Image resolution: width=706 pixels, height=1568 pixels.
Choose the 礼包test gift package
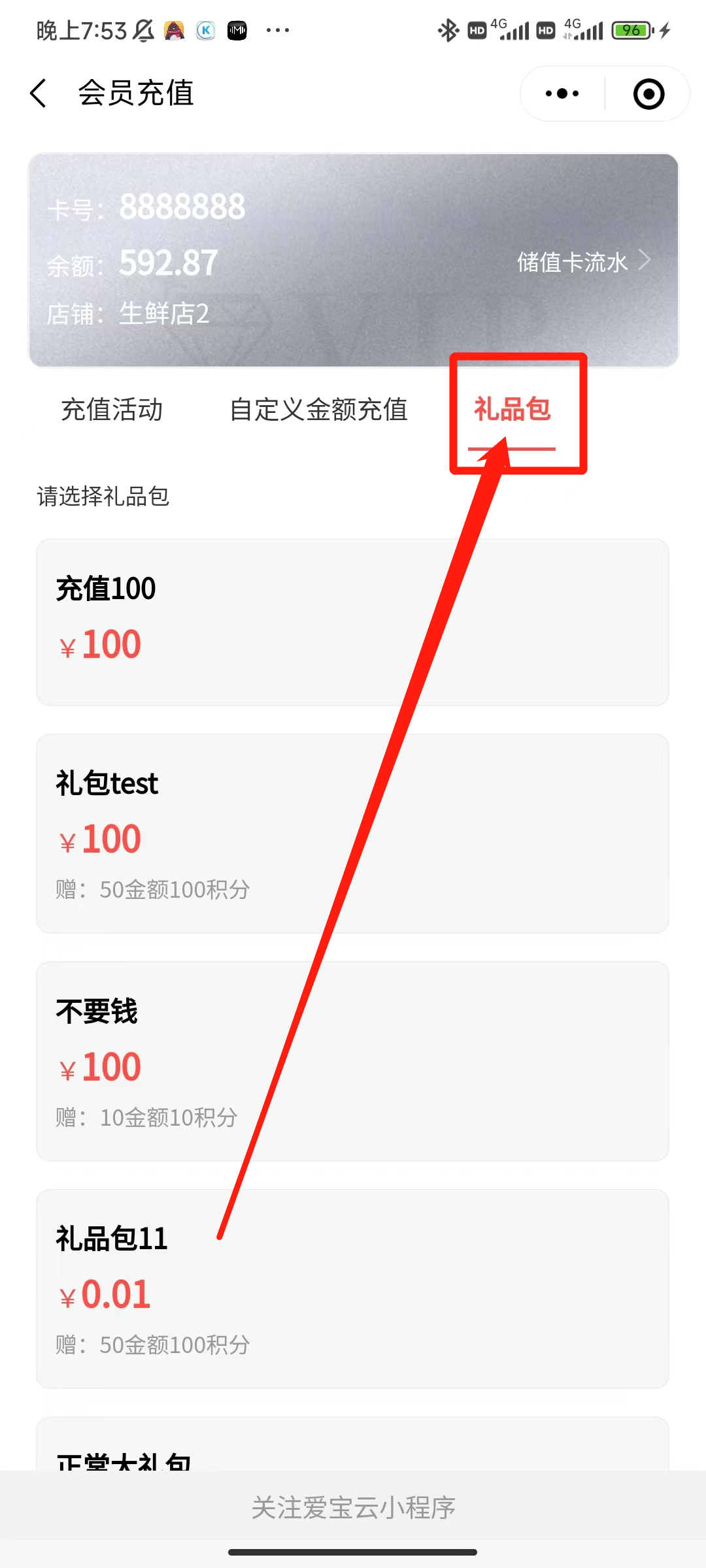point(352,834)
